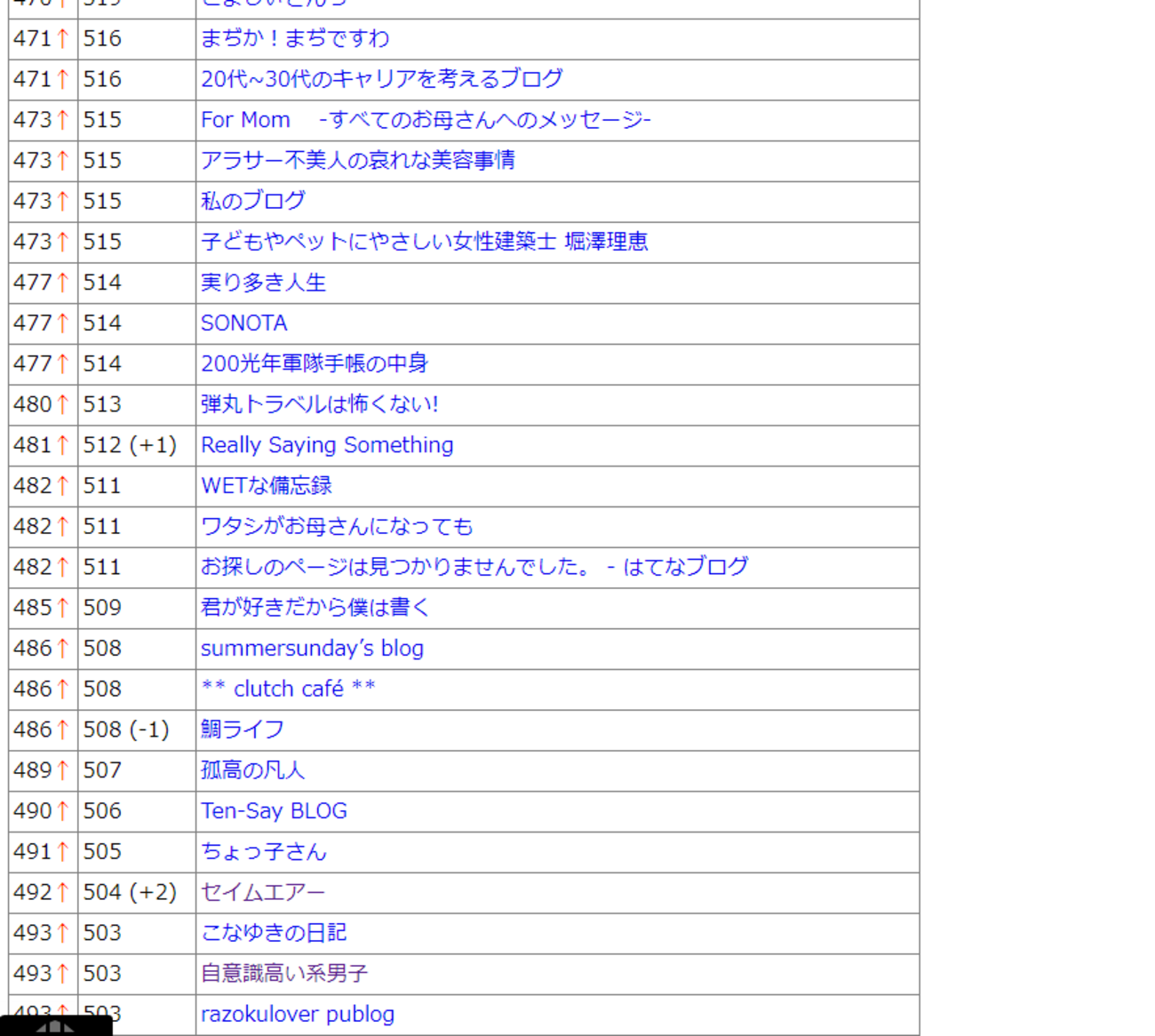1155x1036 pixels.
Task: Open the clutch café link
Action: (288, 689)
